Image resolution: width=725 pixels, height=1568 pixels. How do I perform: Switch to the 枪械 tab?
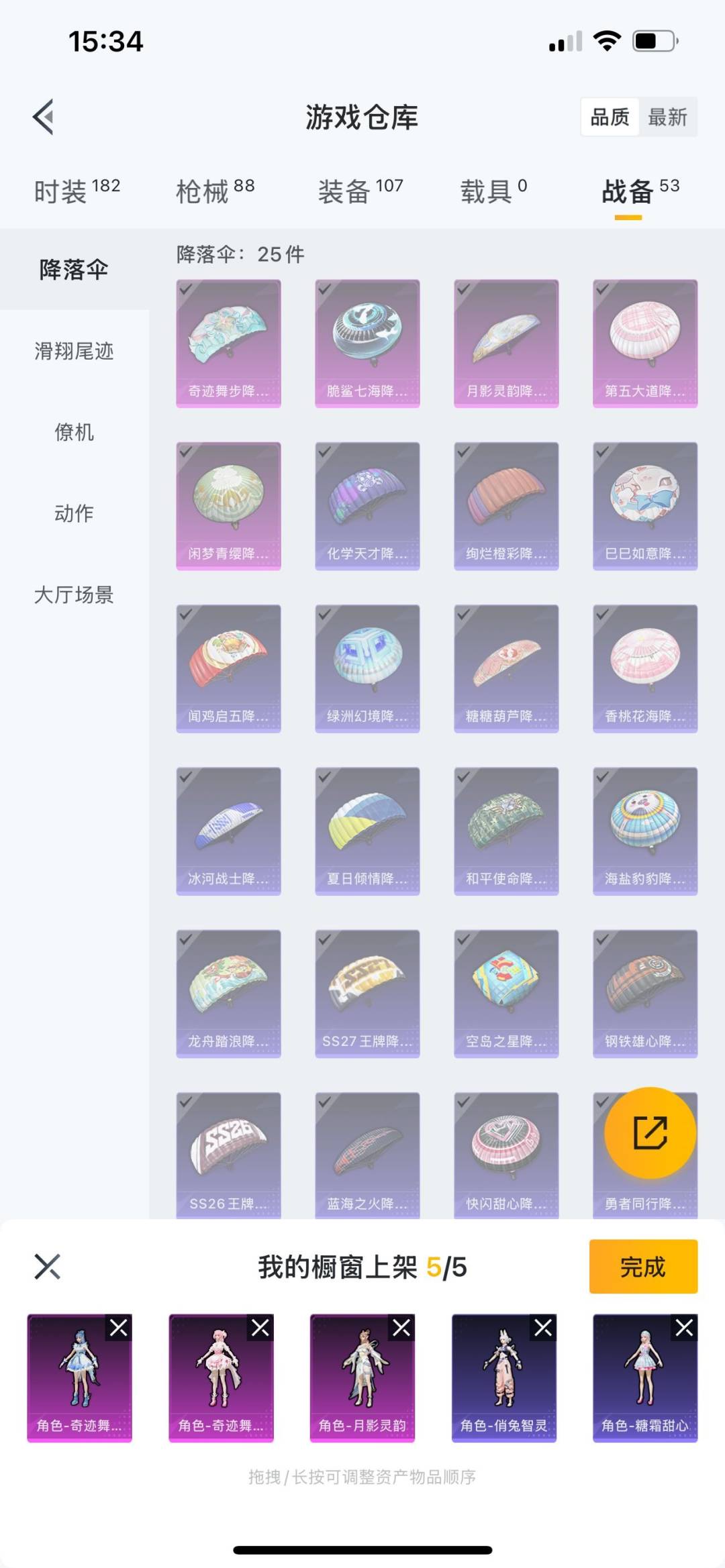point(215,191)
